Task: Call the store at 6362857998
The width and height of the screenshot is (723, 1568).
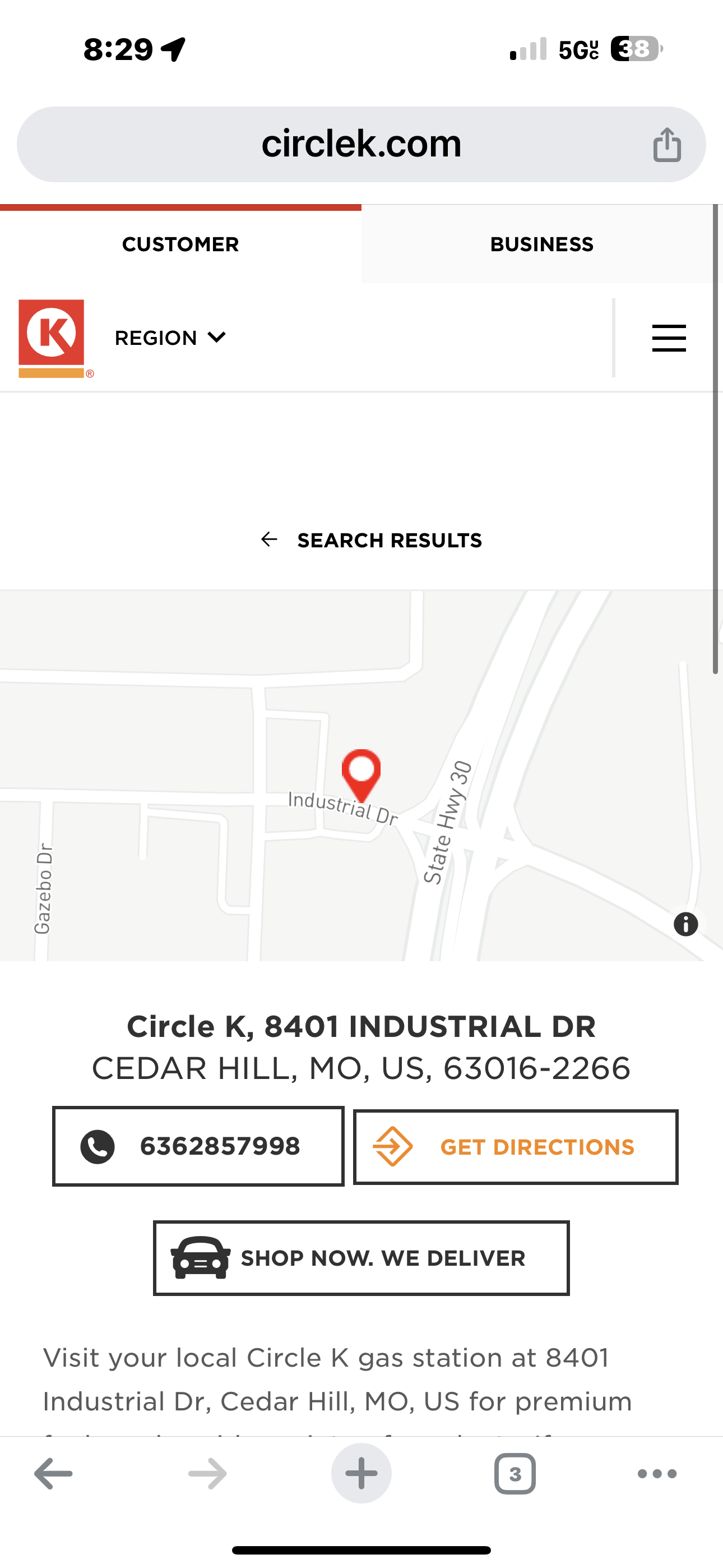Action: (198, 1146)
